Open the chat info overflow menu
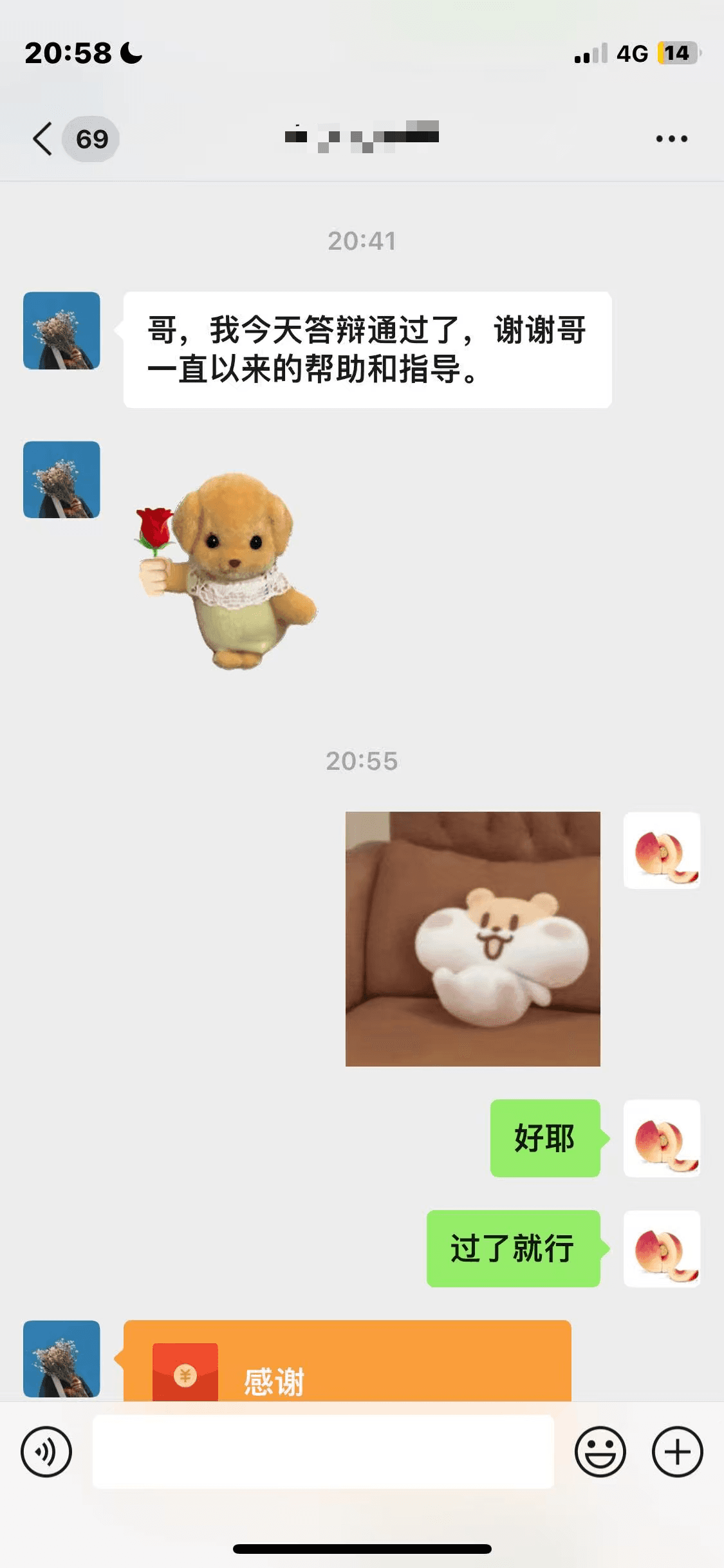 click(x=671, y=139)
